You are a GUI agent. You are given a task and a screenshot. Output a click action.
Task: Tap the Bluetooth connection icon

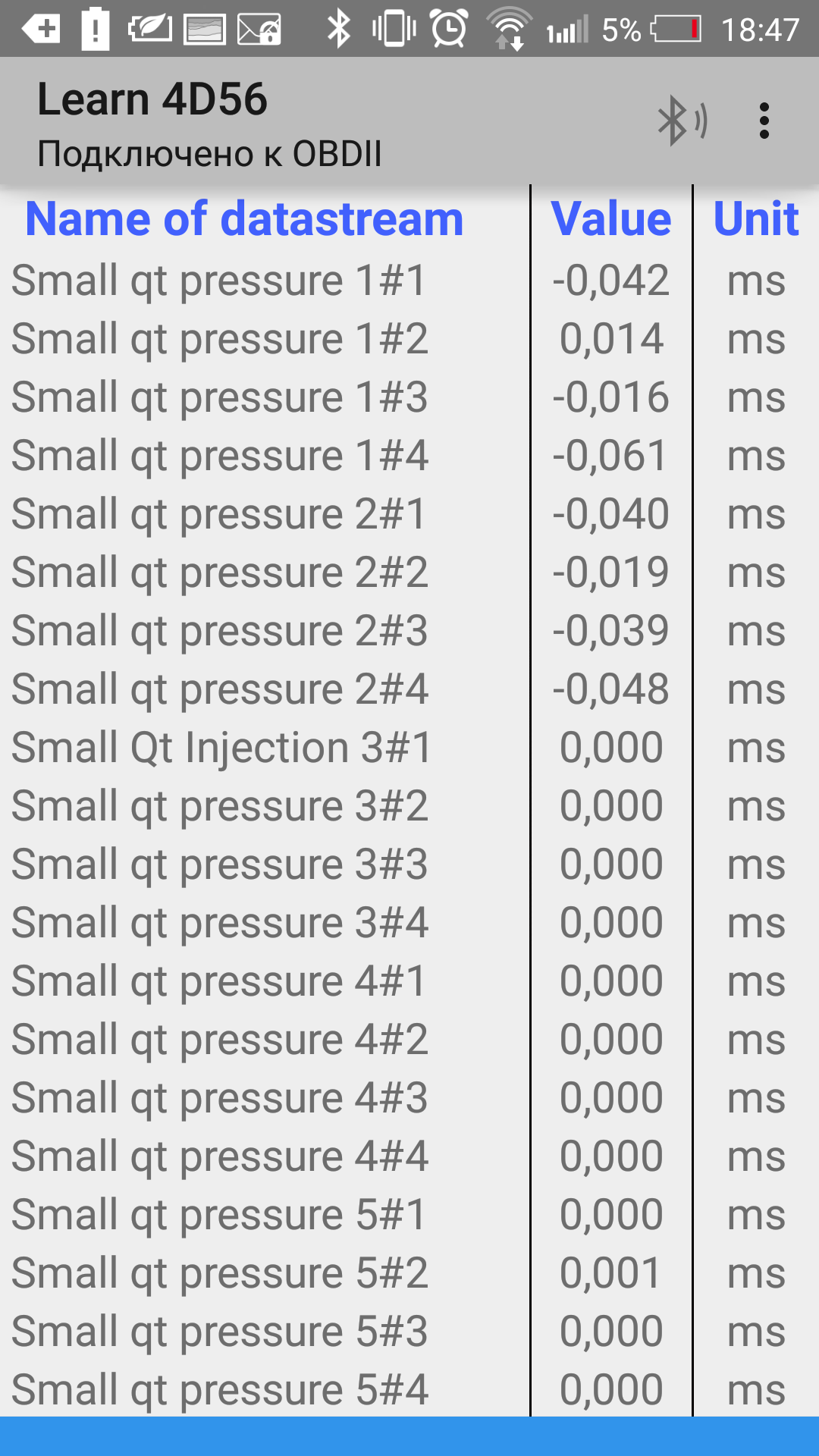[681, 121]
